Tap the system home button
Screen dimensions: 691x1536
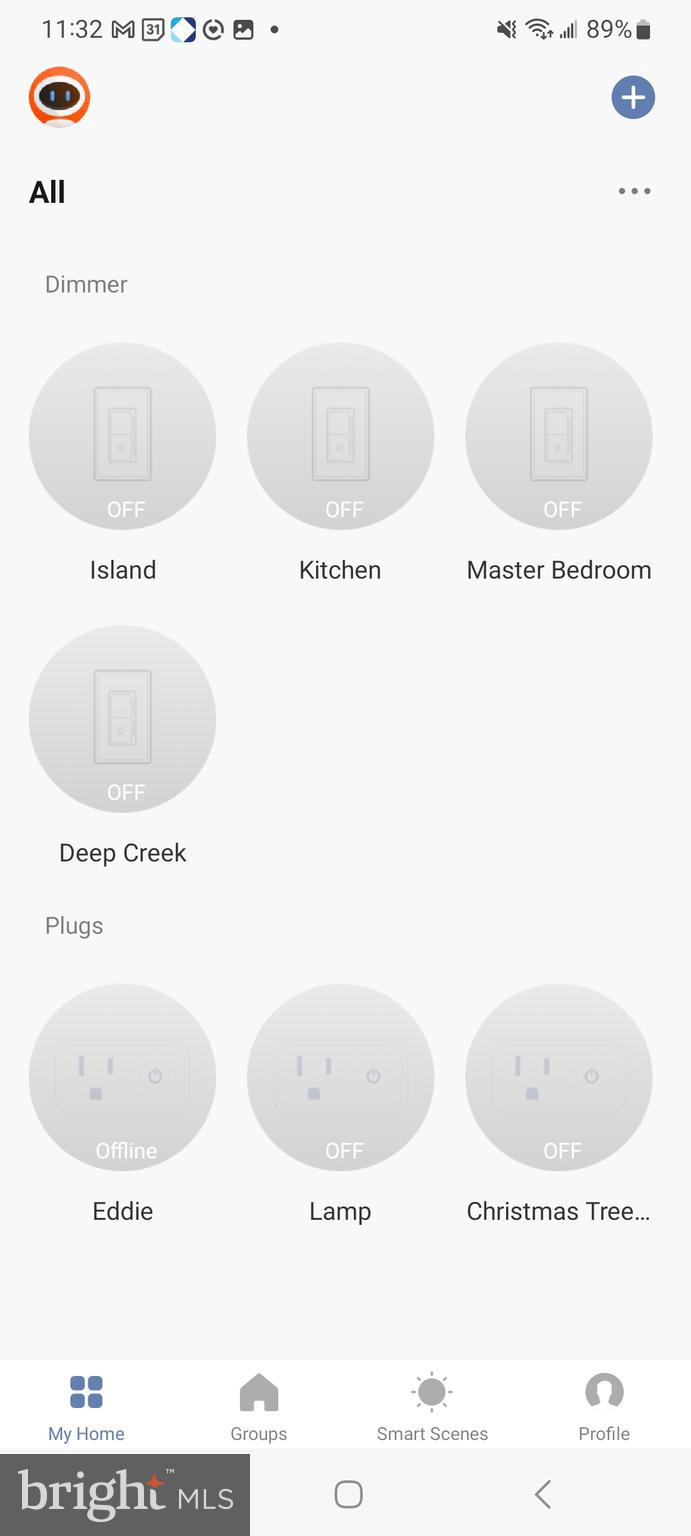click(348, 1494)
